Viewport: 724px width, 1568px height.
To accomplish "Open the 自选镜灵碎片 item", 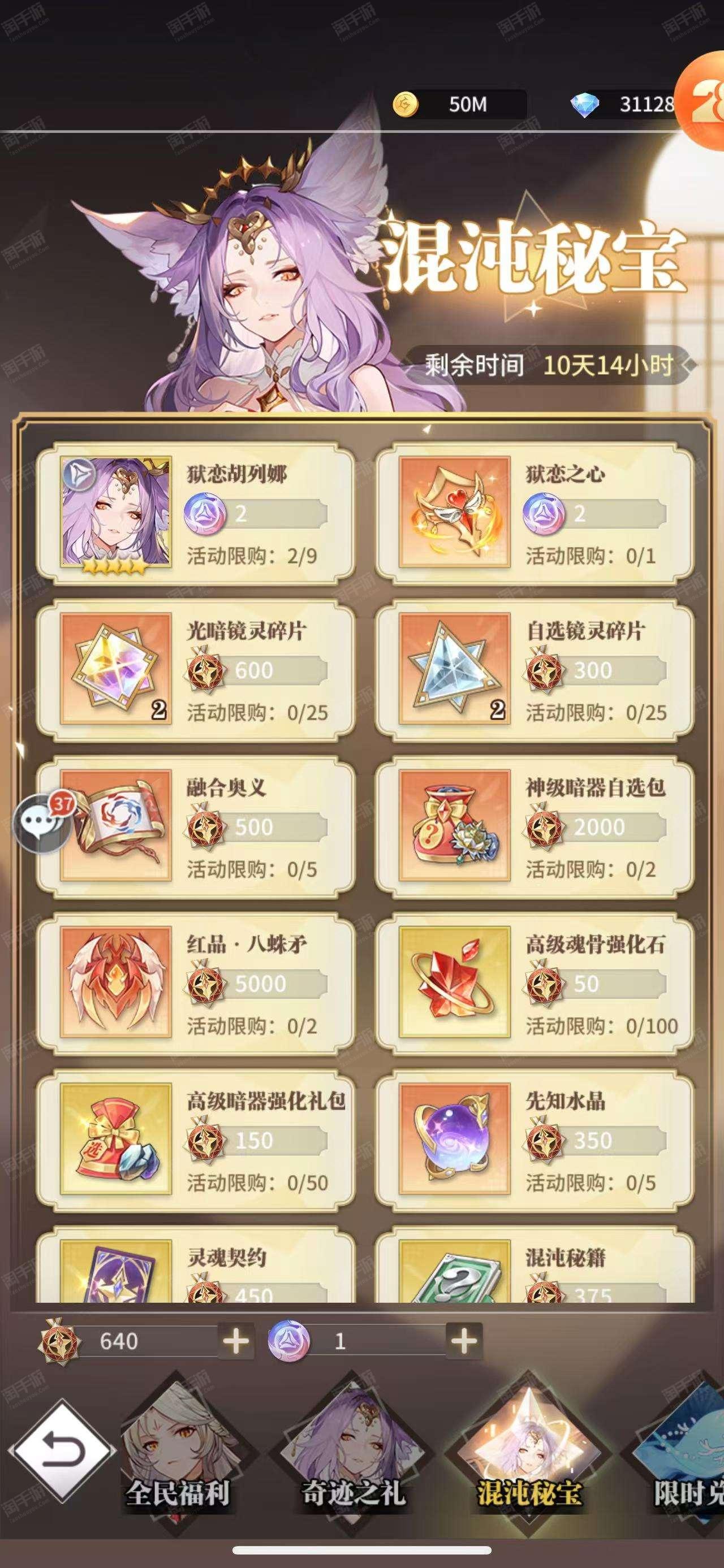I will click(535, 670).
